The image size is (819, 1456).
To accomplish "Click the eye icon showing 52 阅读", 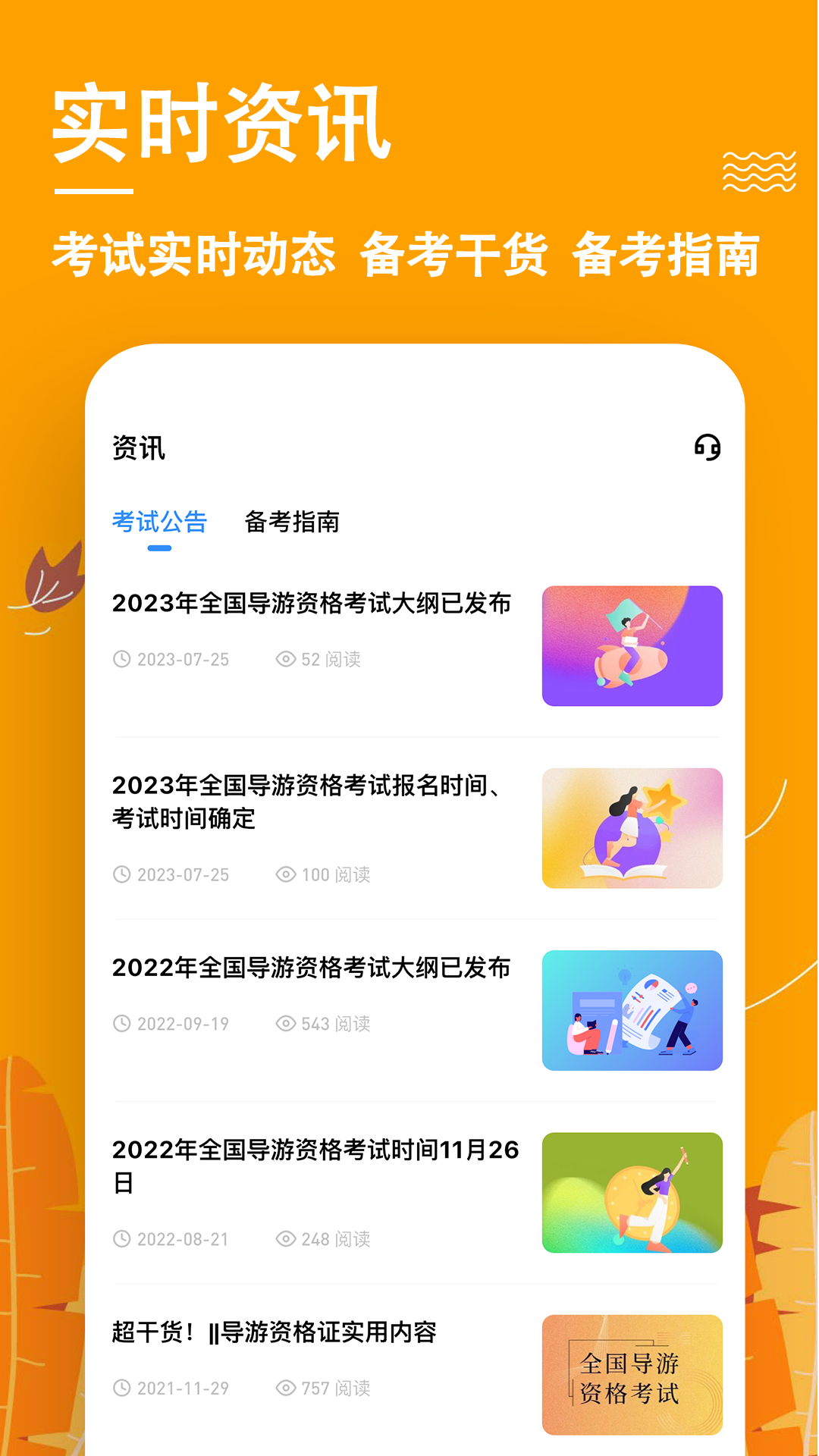I will point(286,660).
